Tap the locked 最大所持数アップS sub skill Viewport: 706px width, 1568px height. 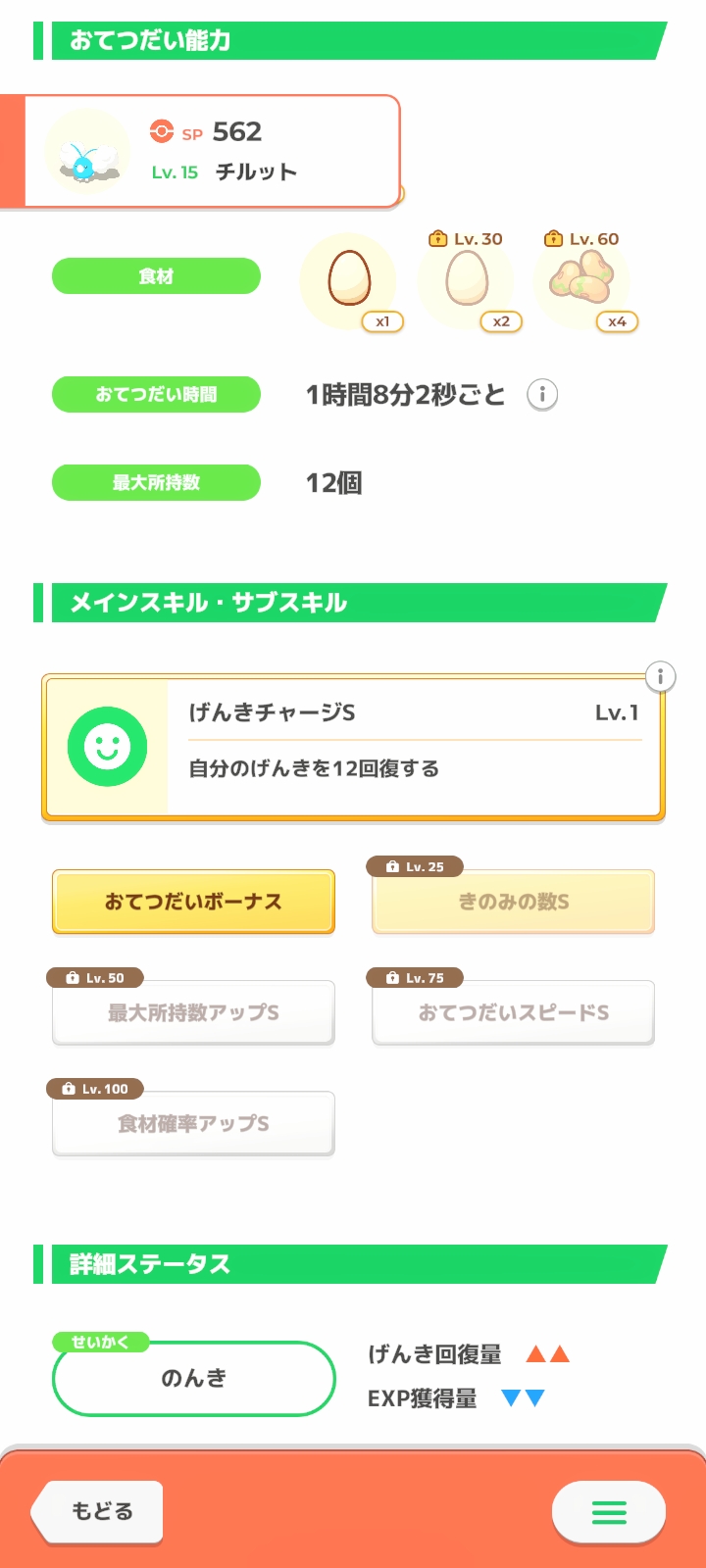click(x=193, y=1012)
